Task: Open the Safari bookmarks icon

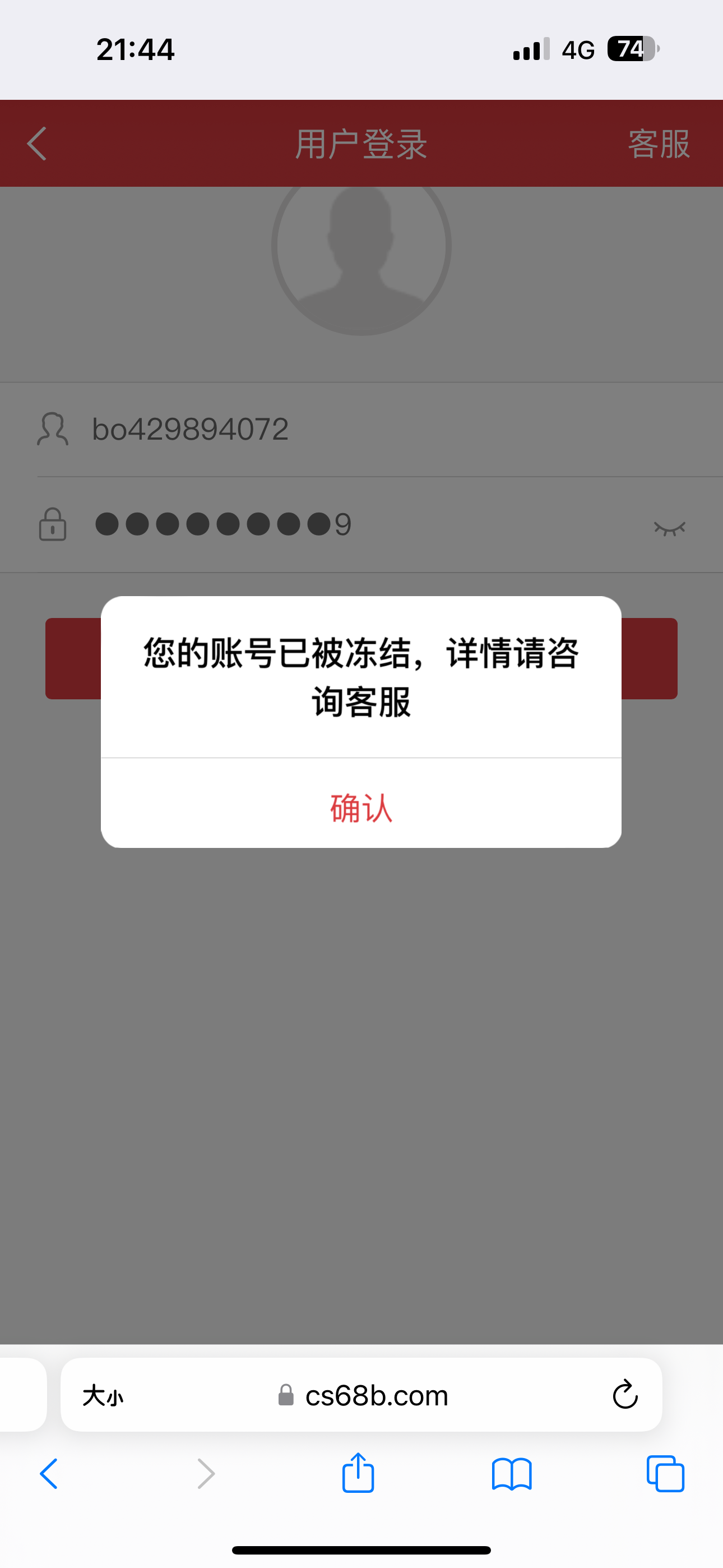Action: (x=512, y=1474)
